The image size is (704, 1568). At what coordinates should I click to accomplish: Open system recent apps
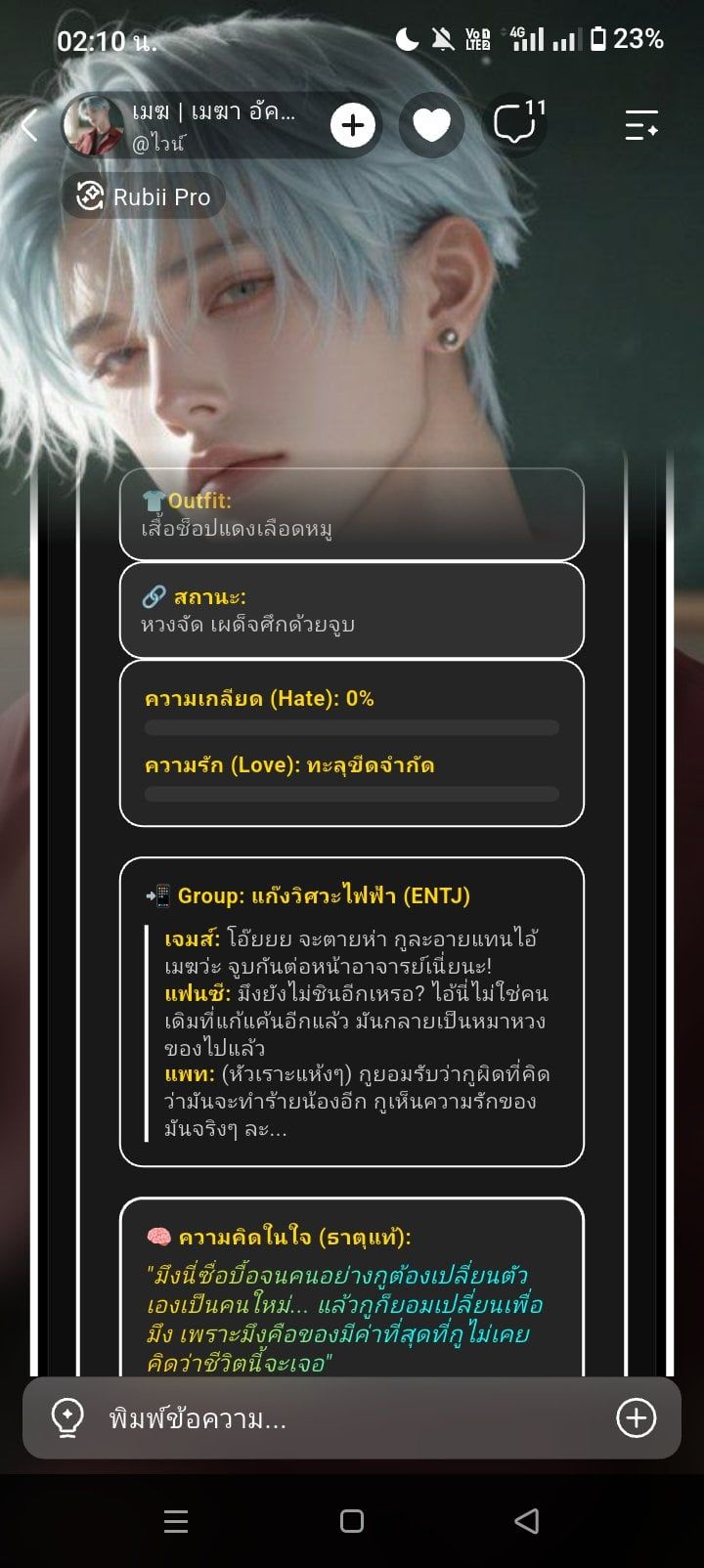tap(176, 1521)
